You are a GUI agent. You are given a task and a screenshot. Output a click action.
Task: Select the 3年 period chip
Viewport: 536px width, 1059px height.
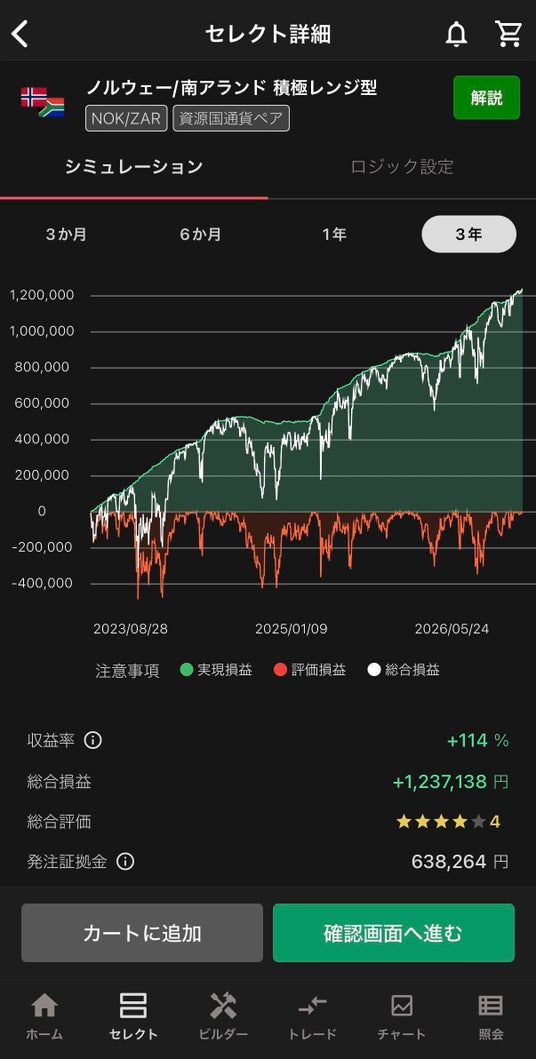click(x=468, y=234)
